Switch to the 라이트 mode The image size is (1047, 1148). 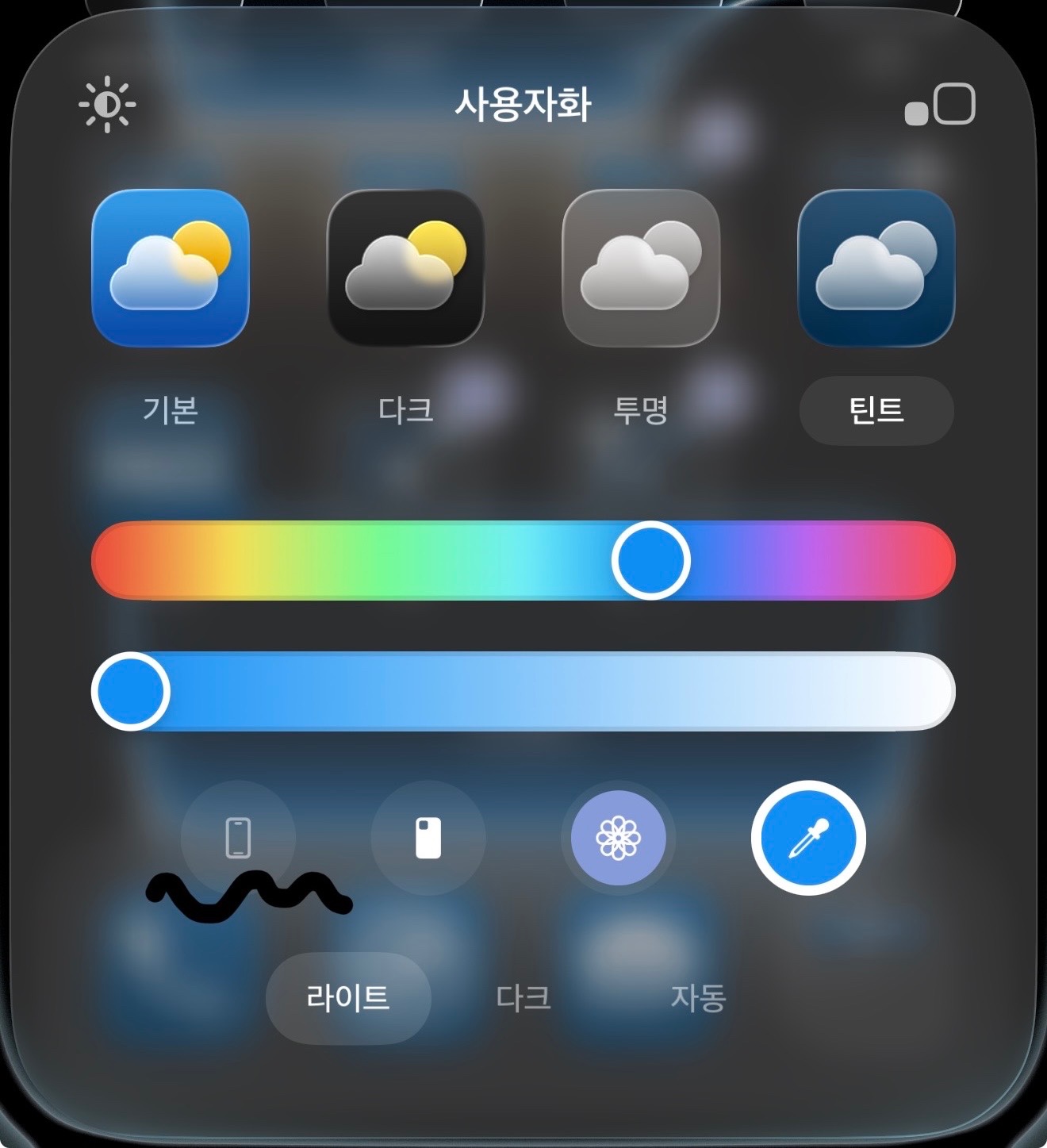[348, 998]
